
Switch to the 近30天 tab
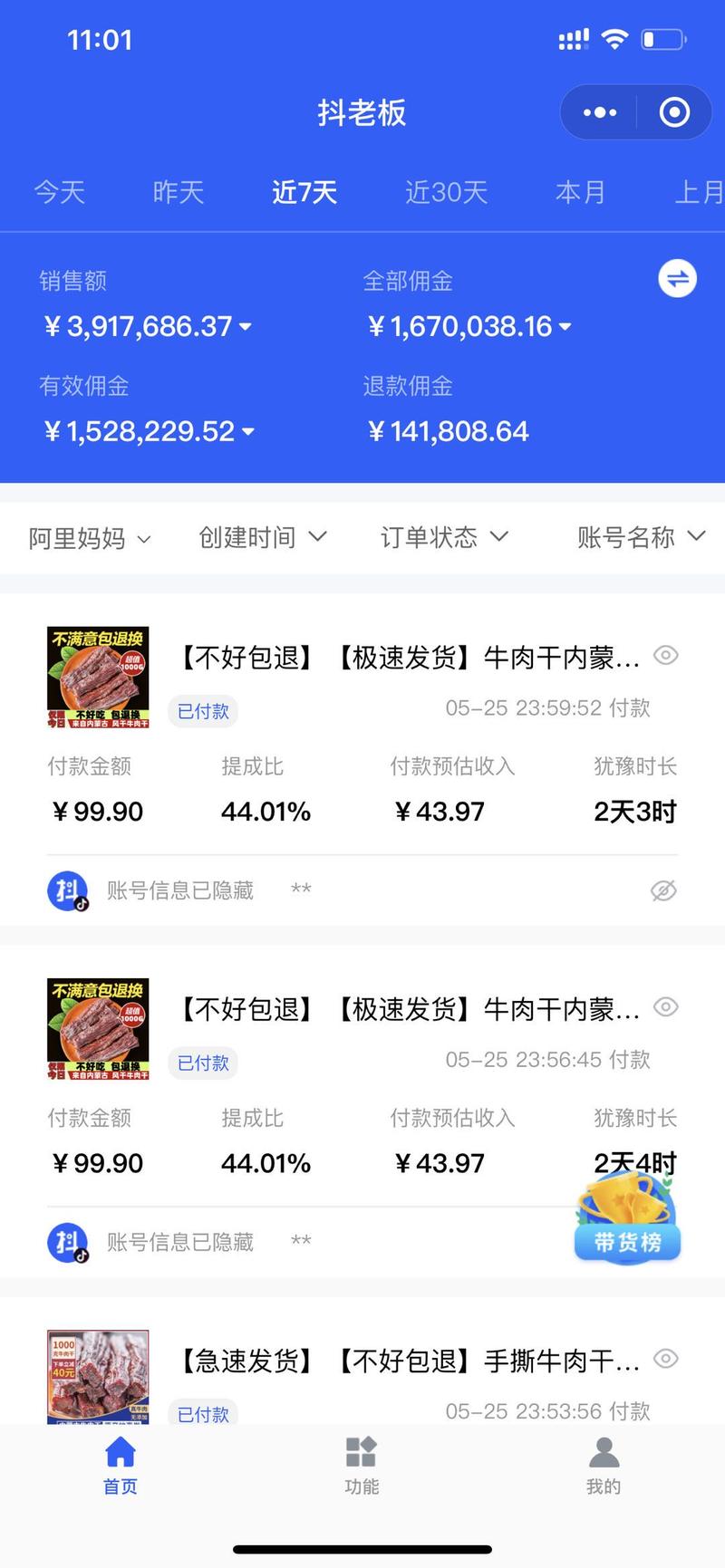pyautogui.click(x=446, y=192)
